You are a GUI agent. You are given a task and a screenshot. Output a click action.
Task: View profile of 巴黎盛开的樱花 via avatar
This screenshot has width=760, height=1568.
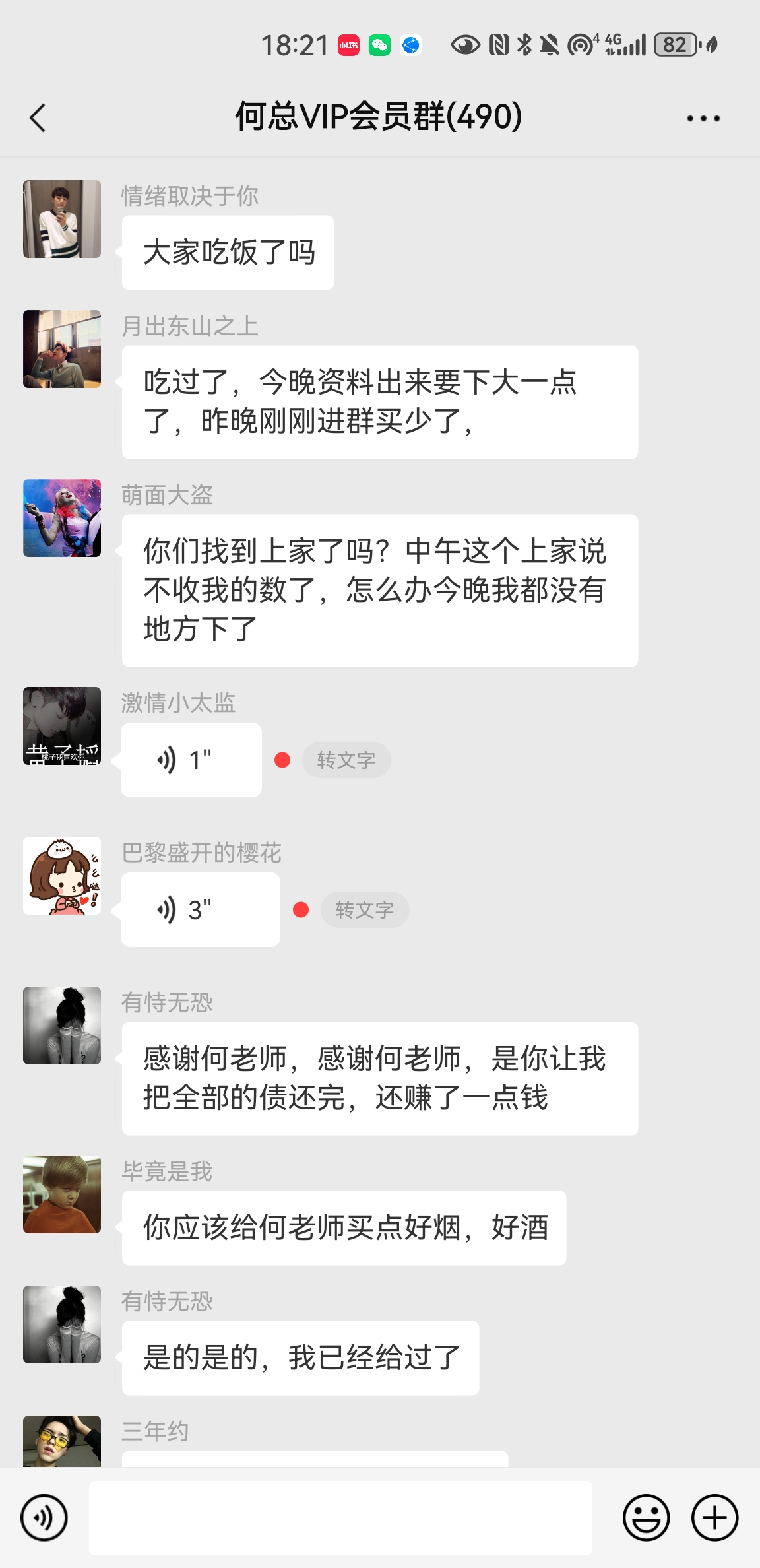click(62, 876)
